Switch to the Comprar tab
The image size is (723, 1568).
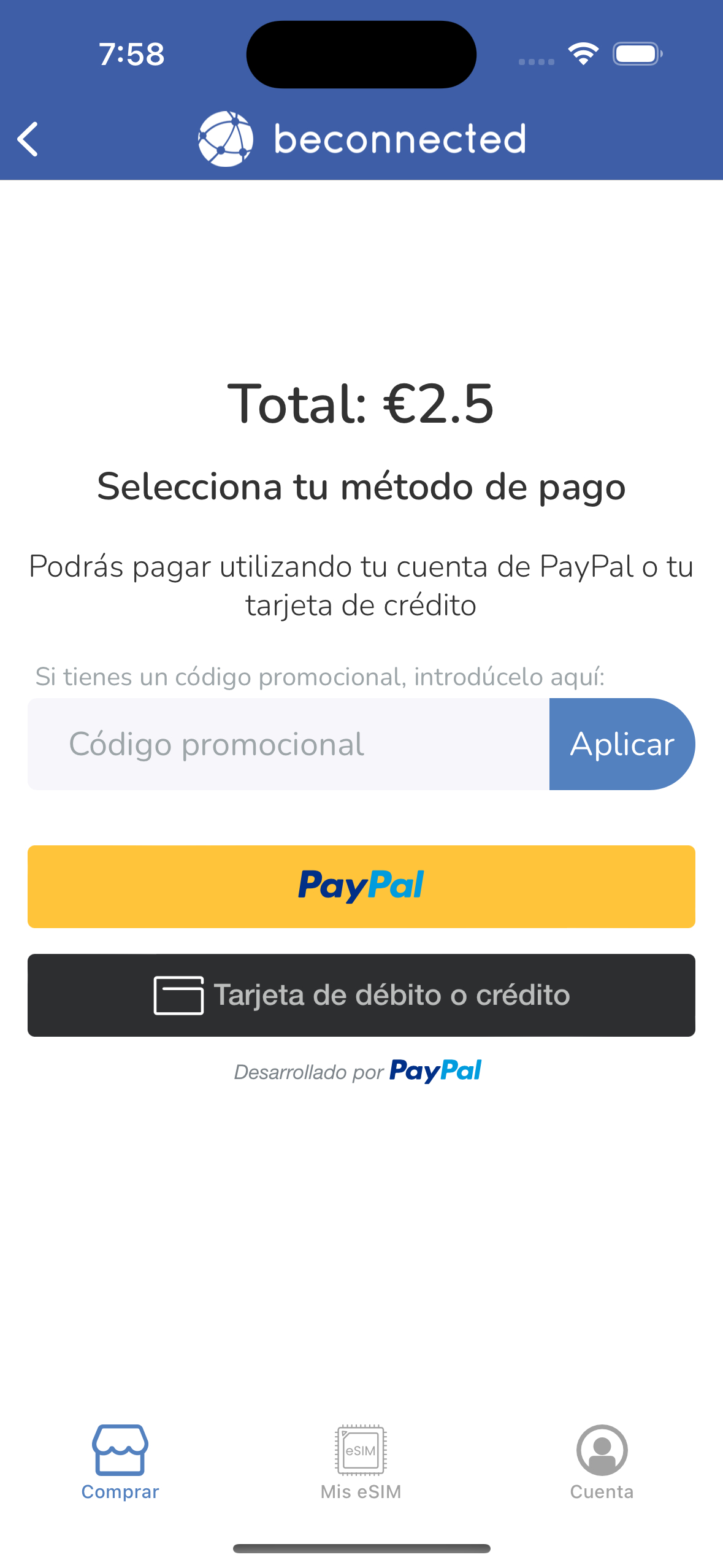pos(120,1462)
